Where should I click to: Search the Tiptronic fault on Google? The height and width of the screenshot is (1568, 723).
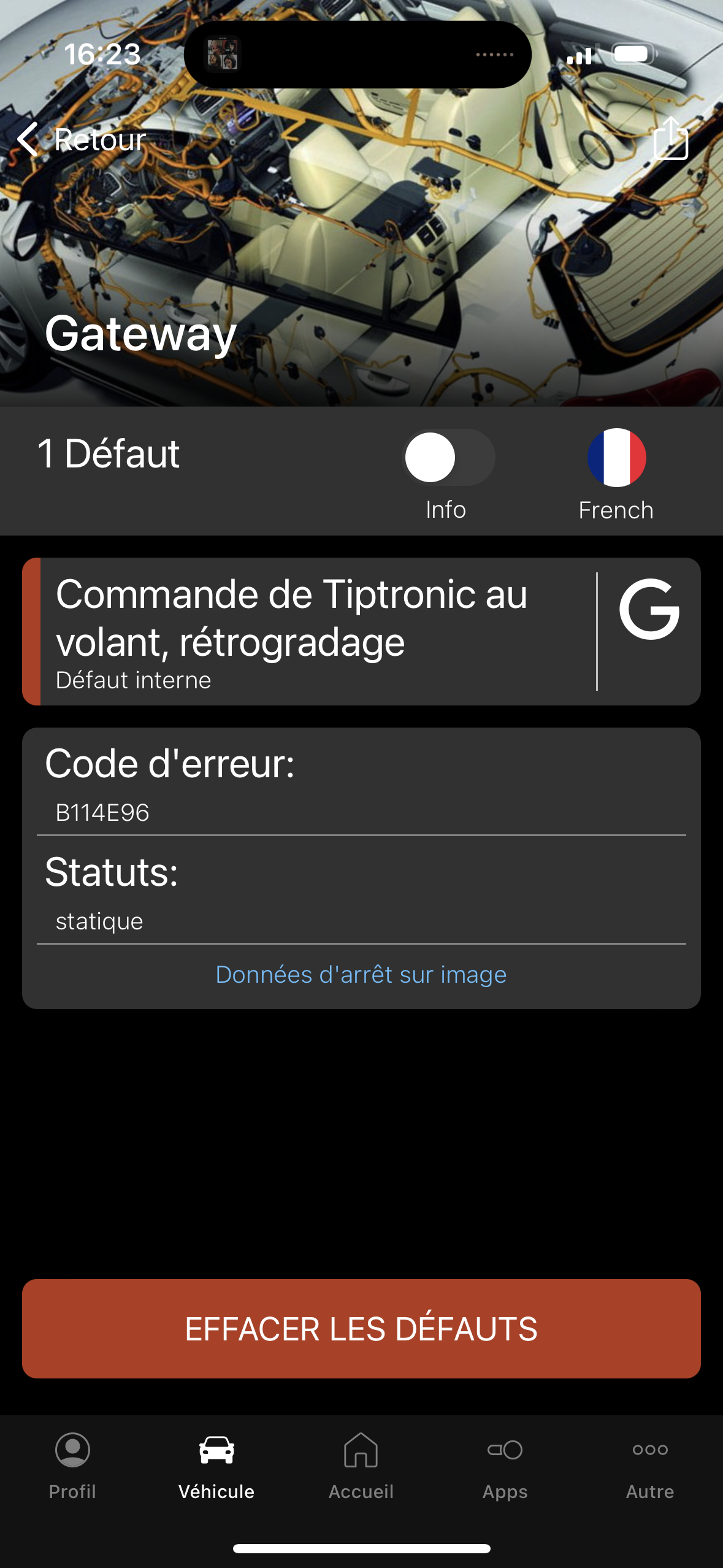[649, 609]
